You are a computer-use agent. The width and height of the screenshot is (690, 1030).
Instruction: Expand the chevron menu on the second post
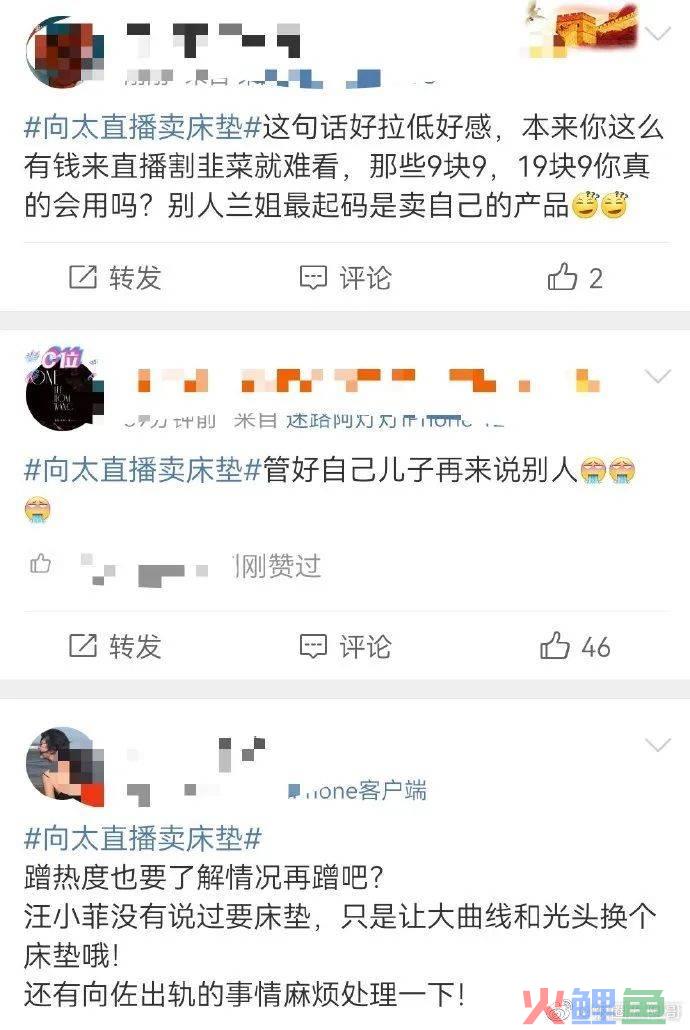tap(658, 377)
